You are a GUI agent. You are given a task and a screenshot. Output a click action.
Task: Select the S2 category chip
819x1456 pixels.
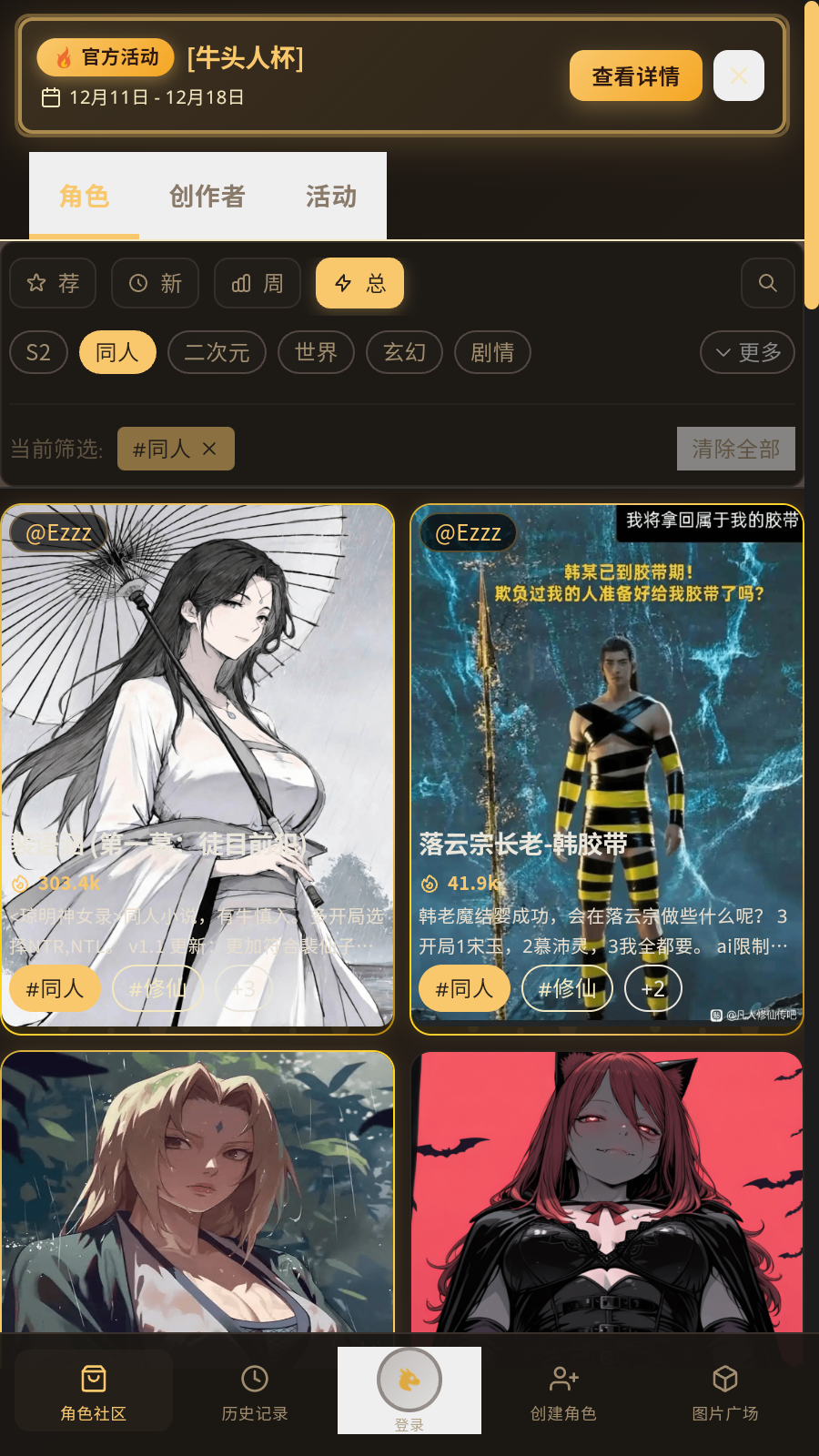38,352
